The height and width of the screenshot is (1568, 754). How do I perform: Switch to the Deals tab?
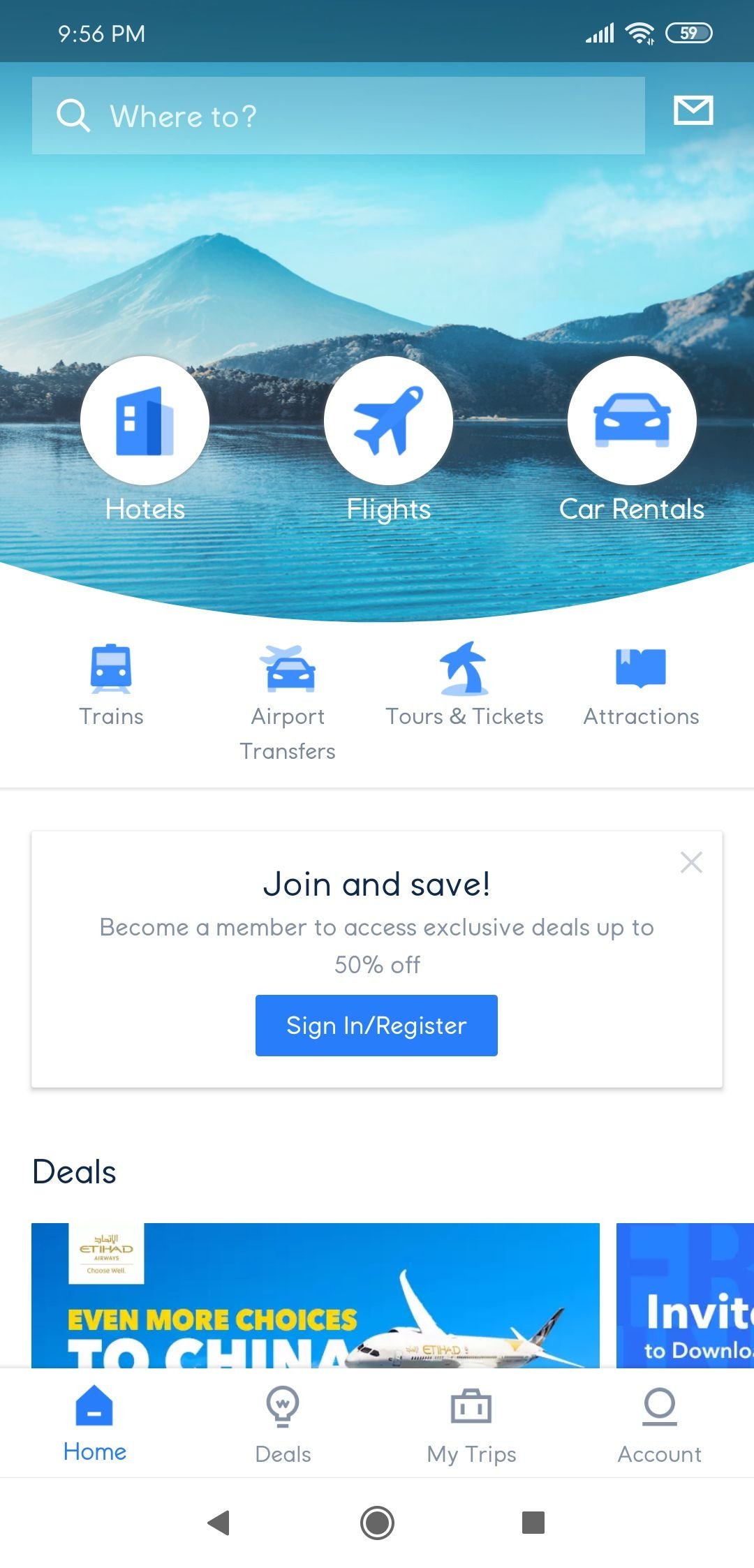283,1425
